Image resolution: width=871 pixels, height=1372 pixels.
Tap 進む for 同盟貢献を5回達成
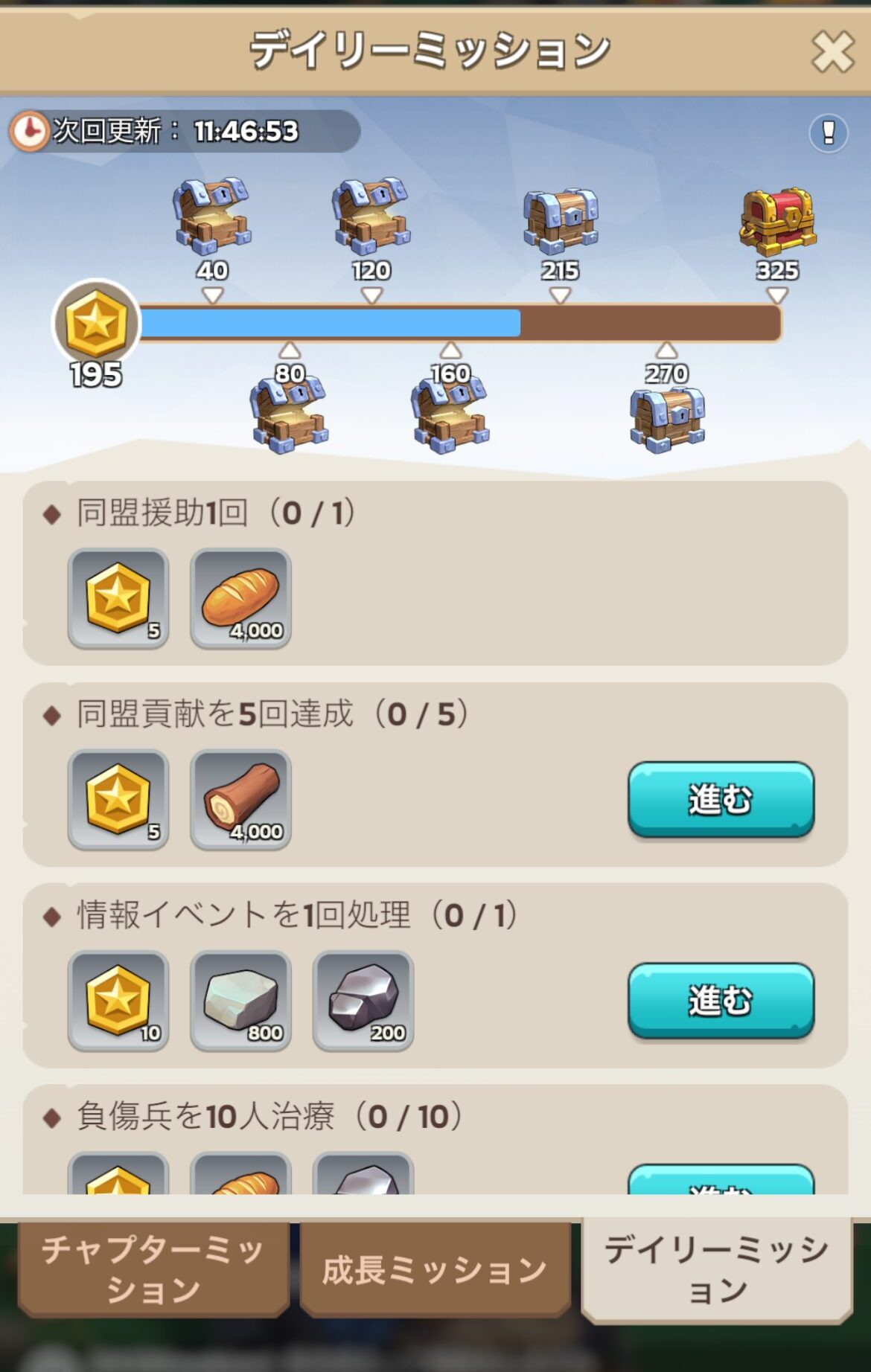pyautogui.click(x=721, y=800)
